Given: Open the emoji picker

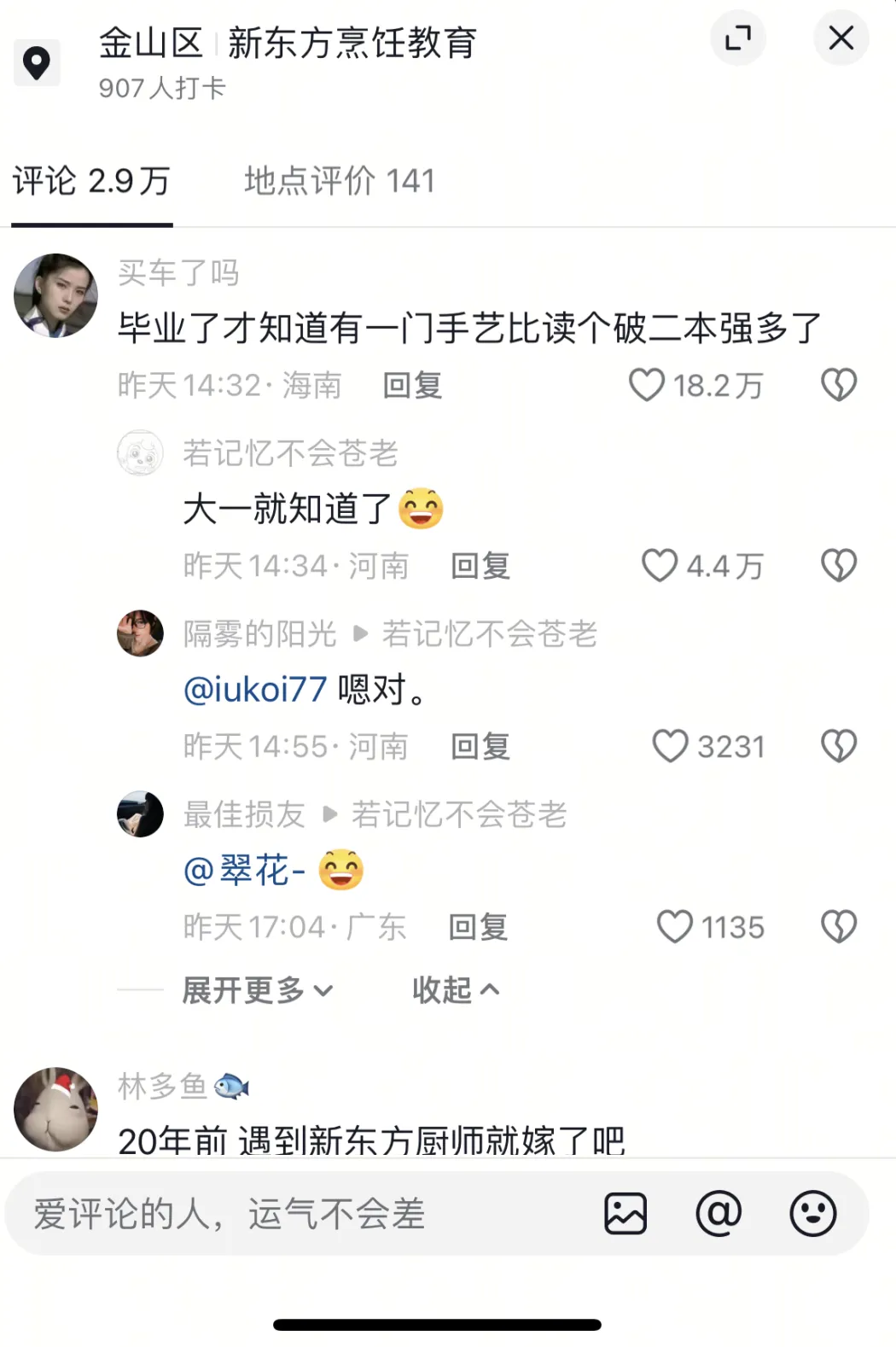Looking at the screenshot, I should click(x=812, y=1214).
